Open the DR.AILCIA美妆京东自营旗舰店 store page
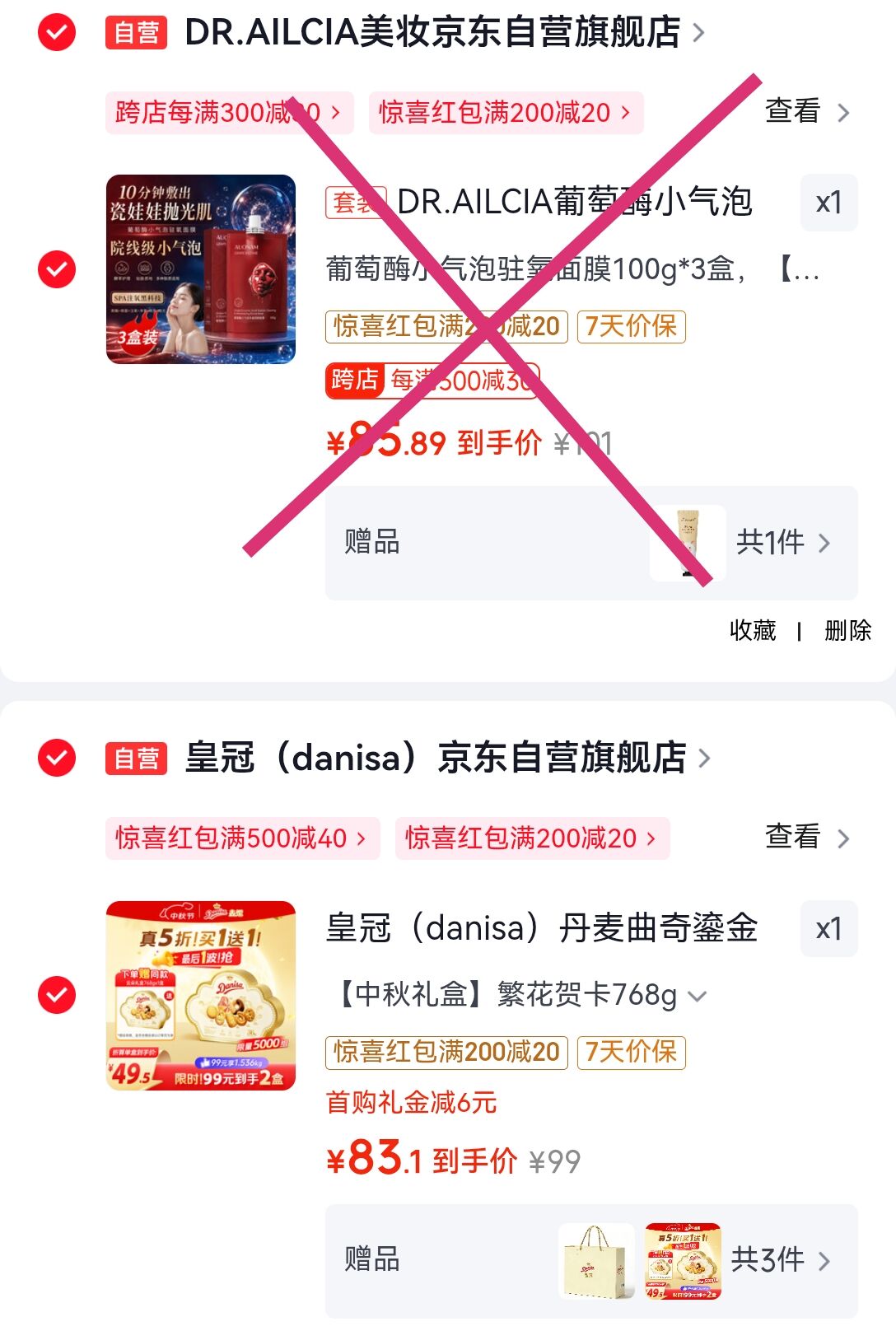 [445, 32]
